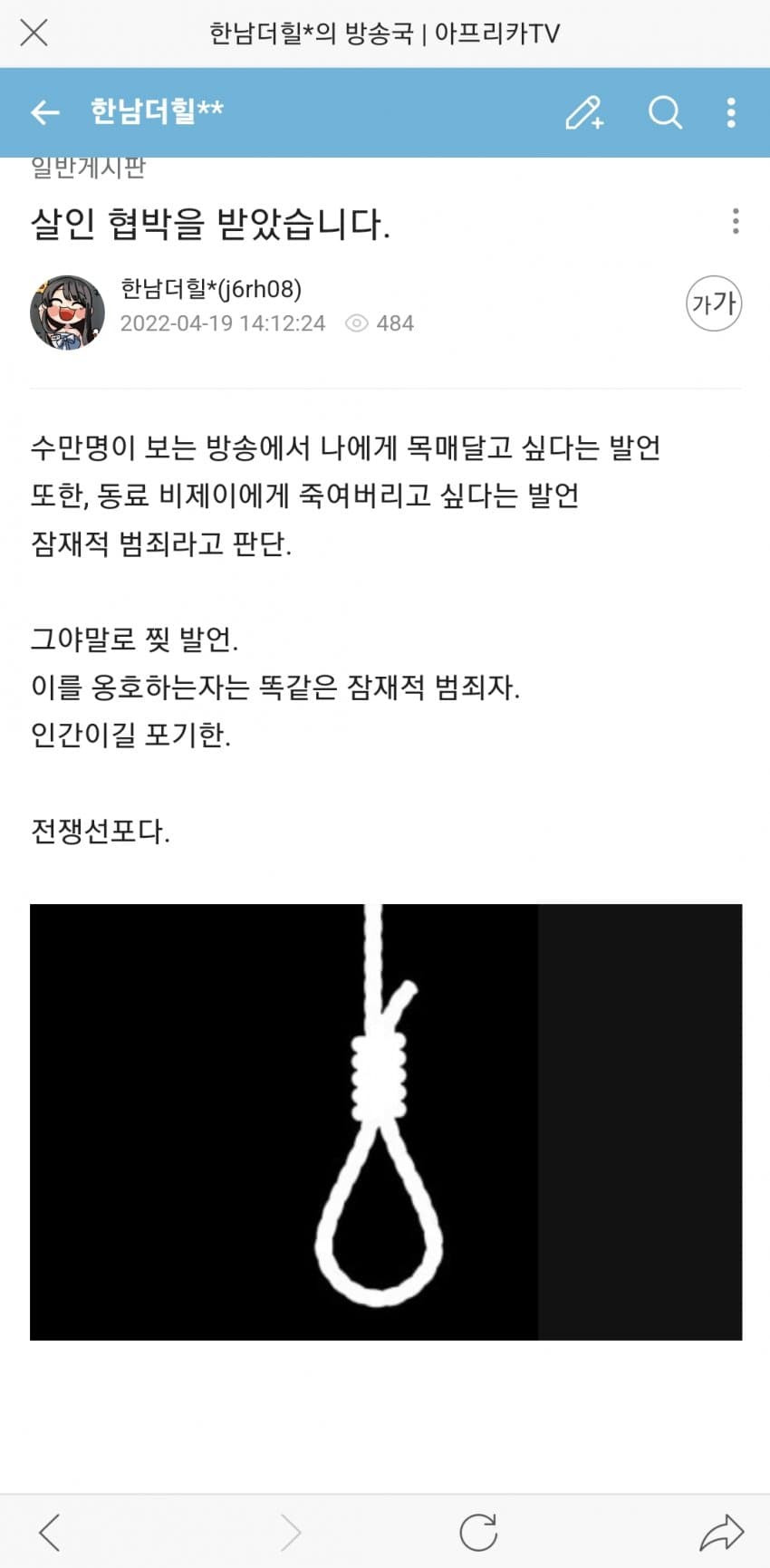Write a new post with pencil icon
770x1568 pixels.
tap(584, 112)
